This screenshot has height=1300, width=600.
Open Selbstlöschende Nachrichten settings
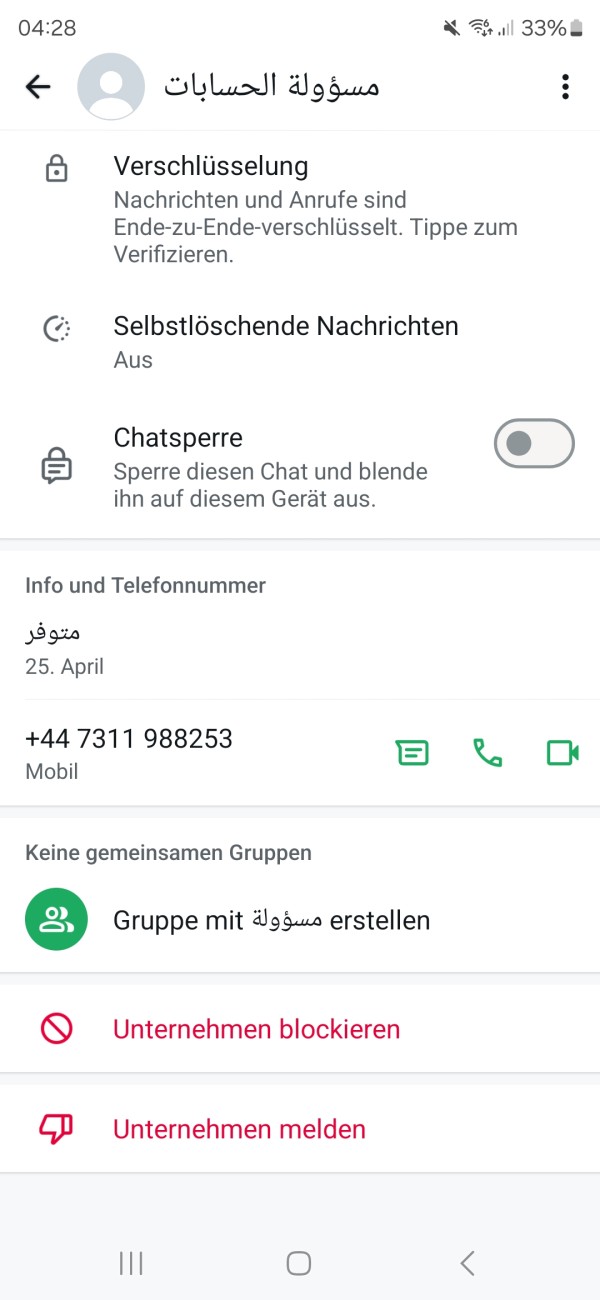tap(300, 342)
